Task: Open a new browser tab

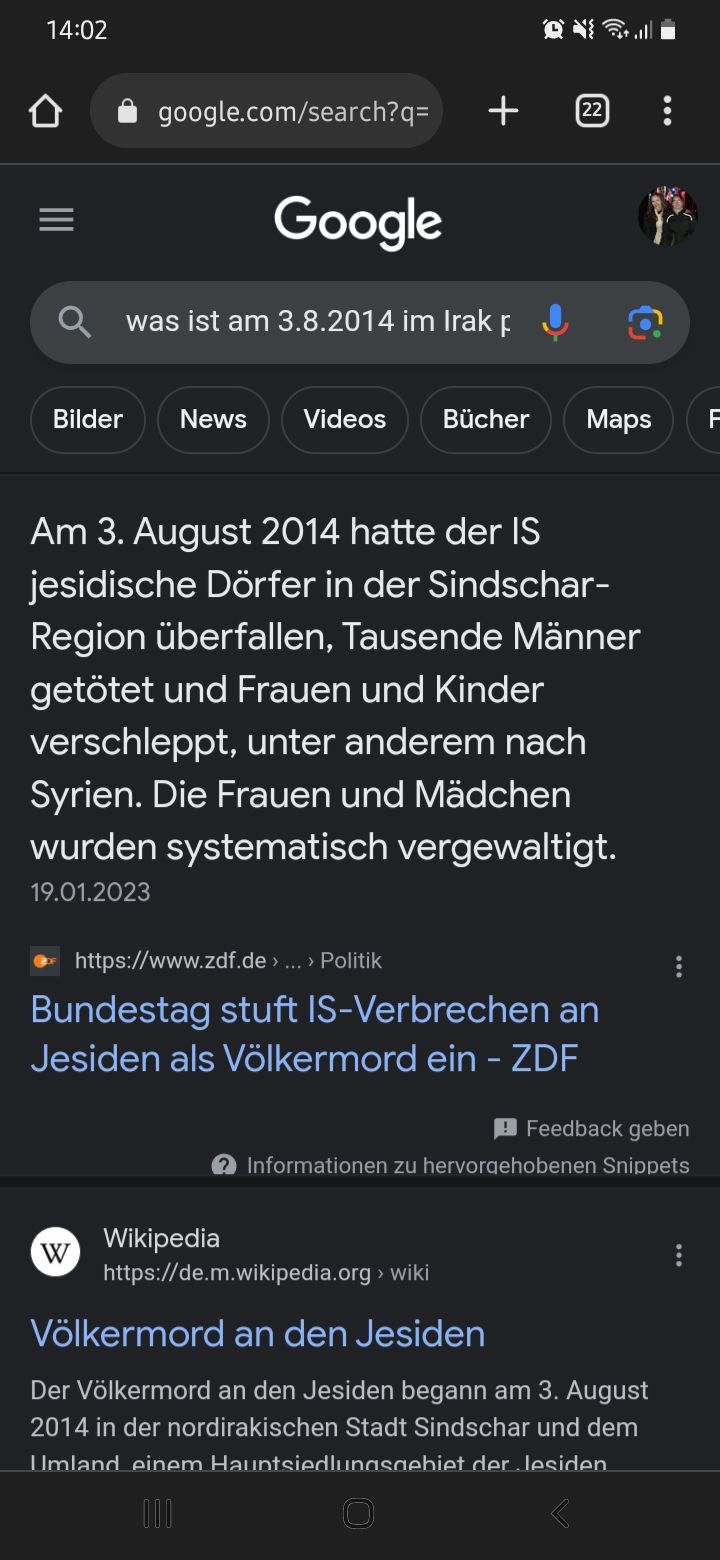Action: point(503,111)
